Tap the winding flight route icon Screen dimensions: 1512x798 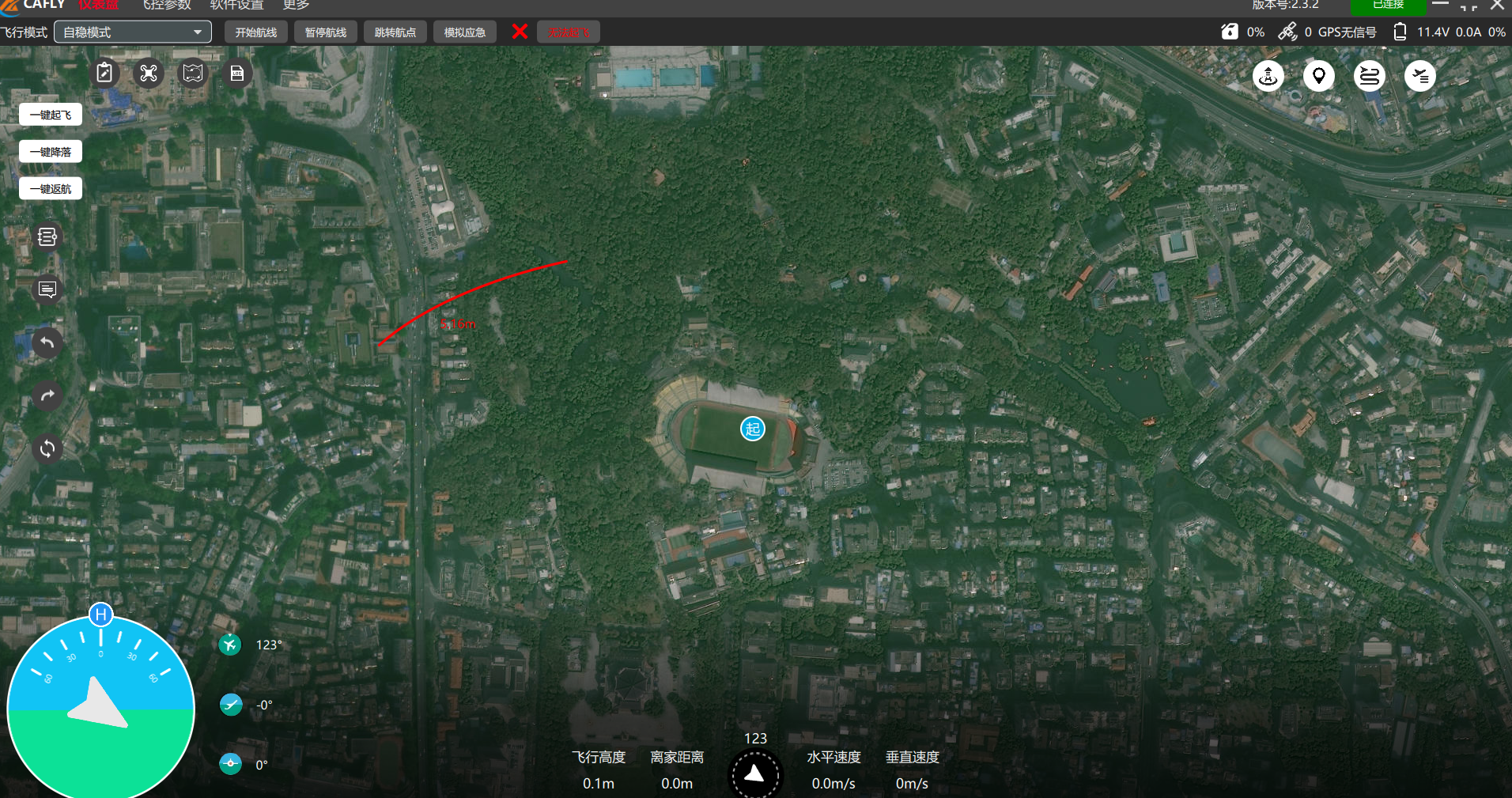pyautogui.click(x=1370, y=76)
